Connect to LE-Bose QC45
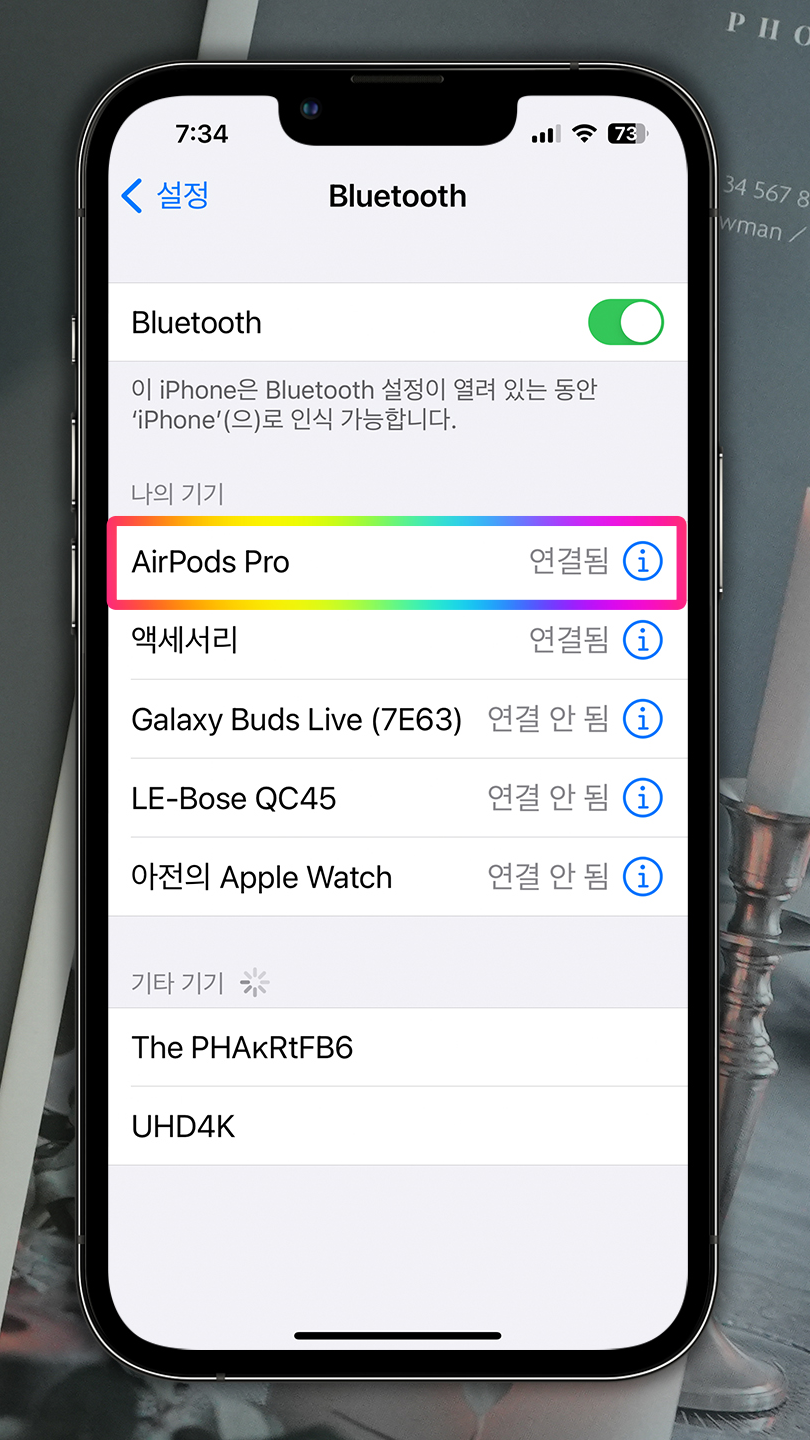Viewport: 810px width, 1440px height. coord(397,798)
